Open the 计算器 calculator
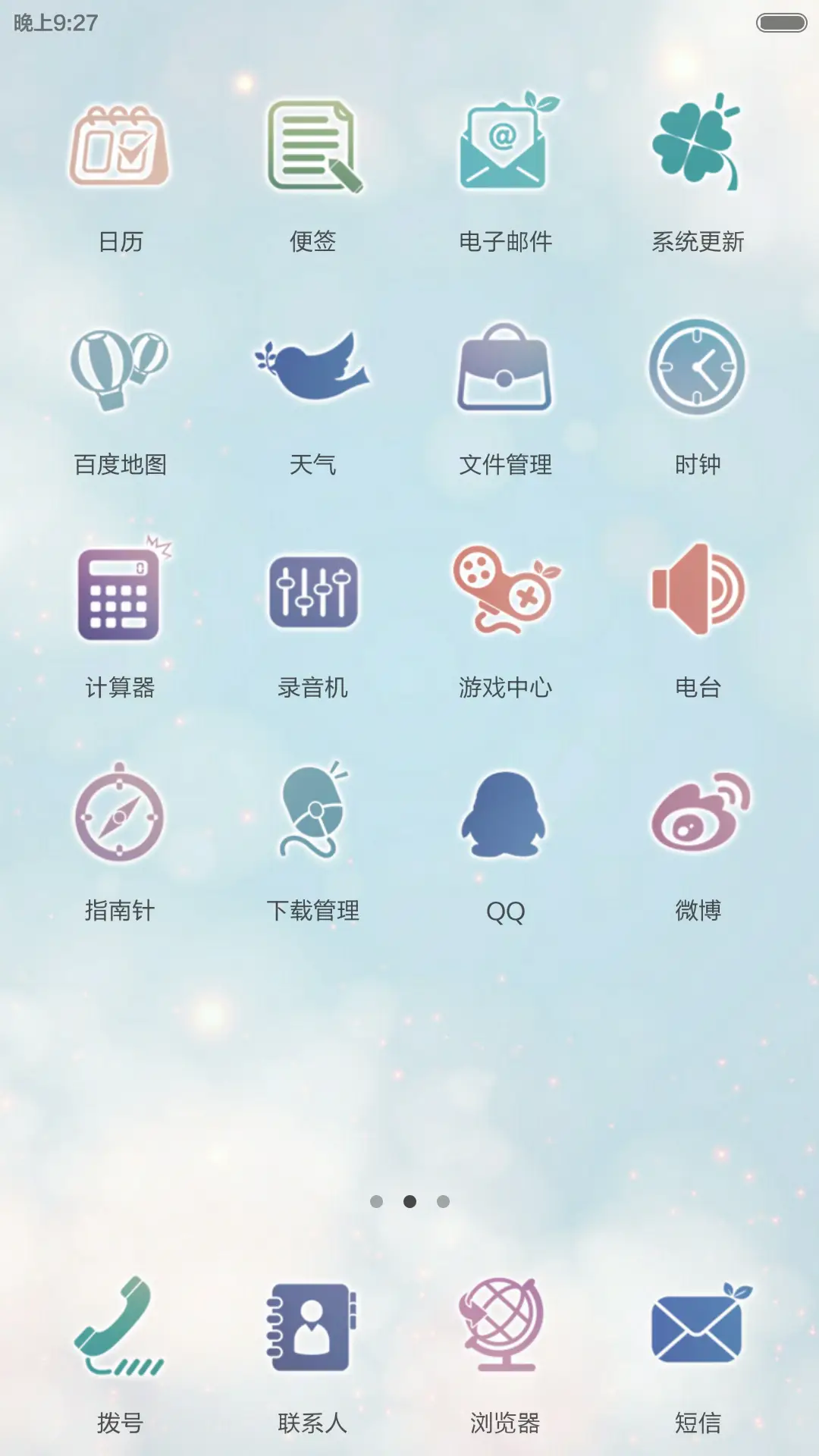 coord(121,593)
